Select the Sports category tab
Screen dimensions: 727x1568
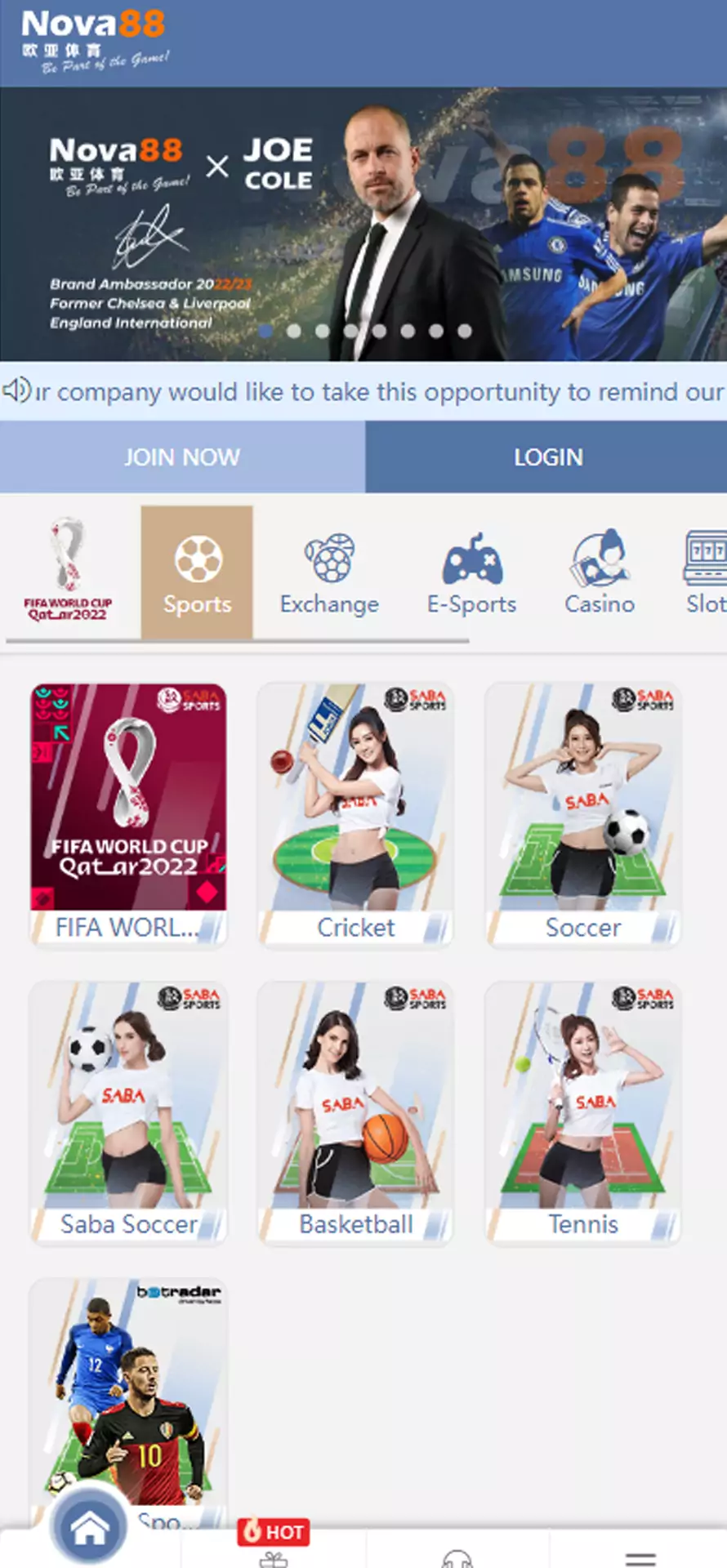tap(197, 573)
